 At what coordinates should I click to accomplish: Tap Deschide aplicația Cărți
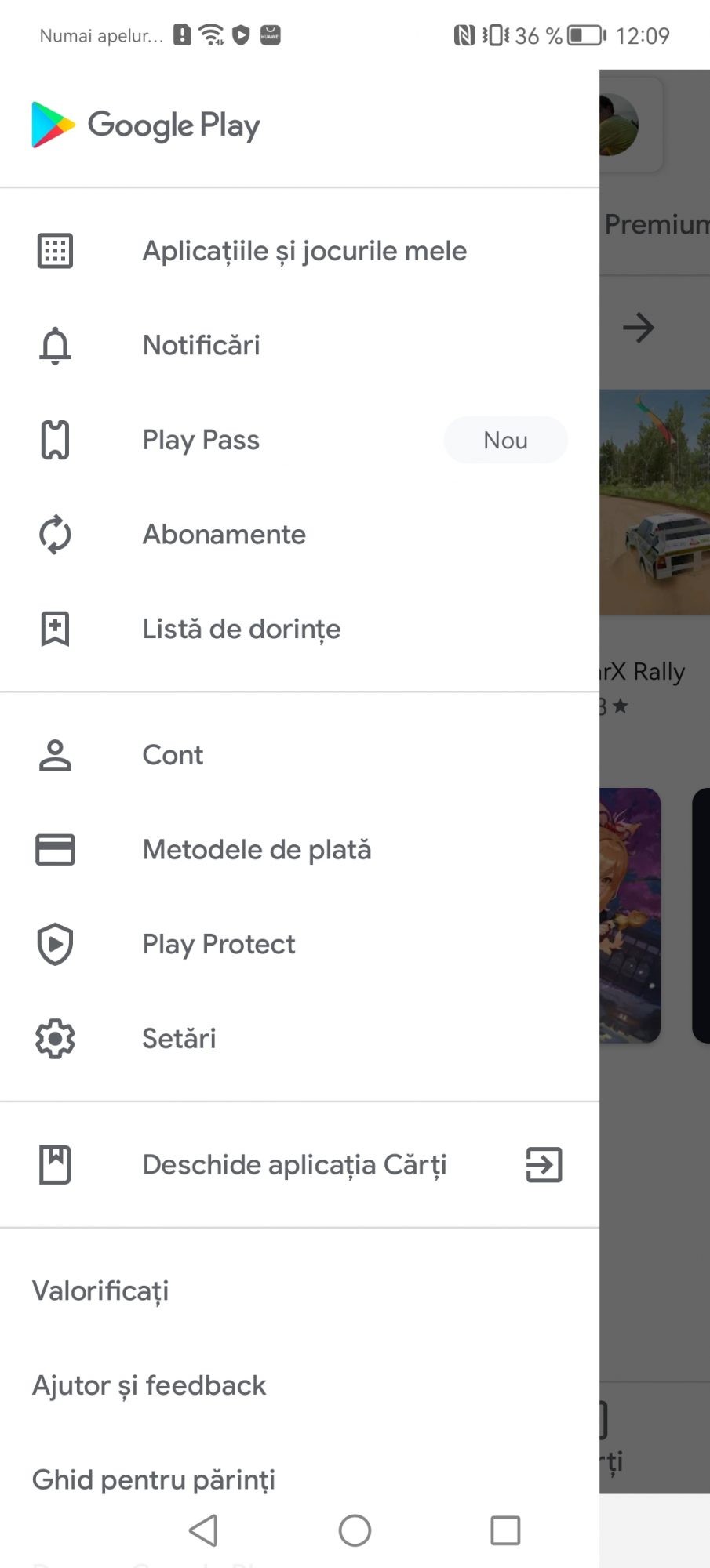pos(295,1165)
